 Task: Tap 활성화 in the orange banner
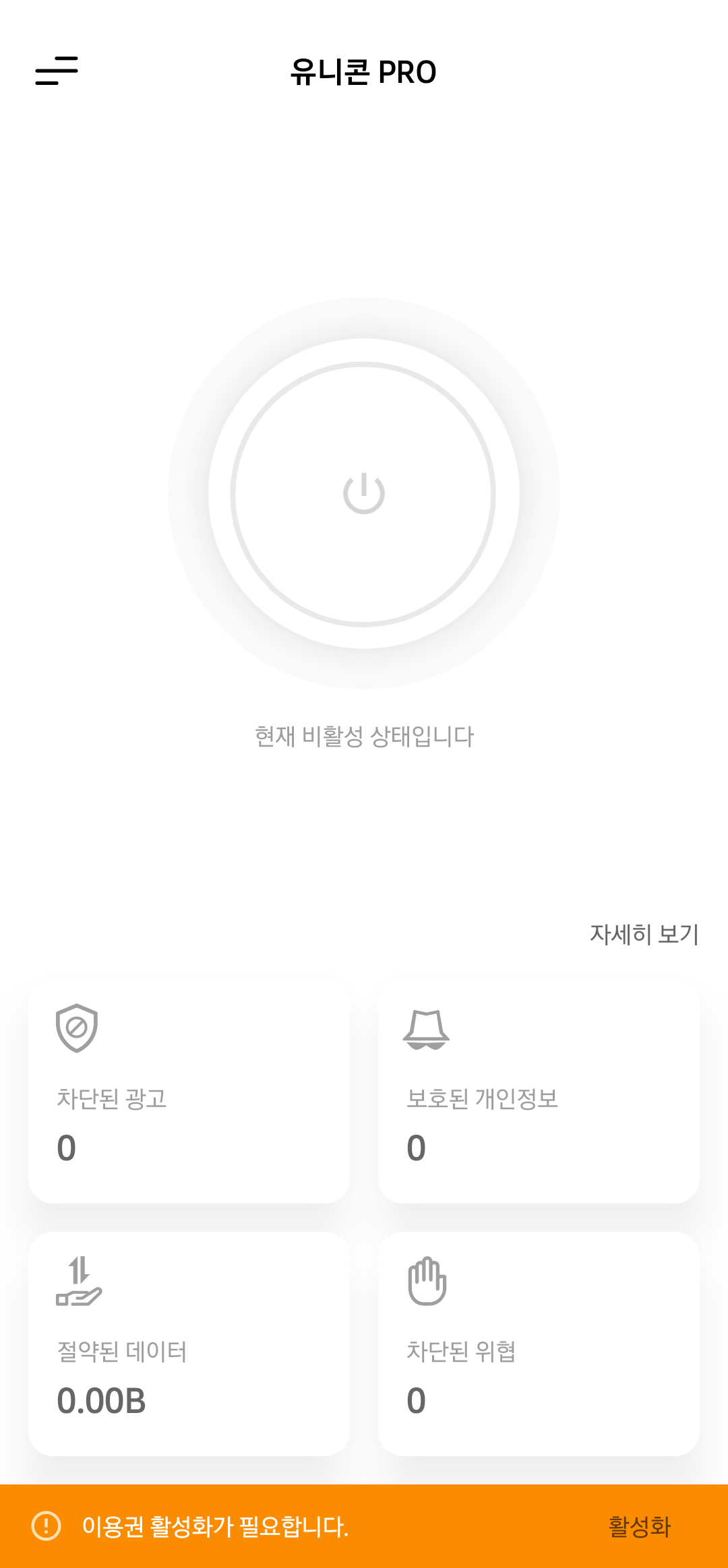[x=640, y=1526]
